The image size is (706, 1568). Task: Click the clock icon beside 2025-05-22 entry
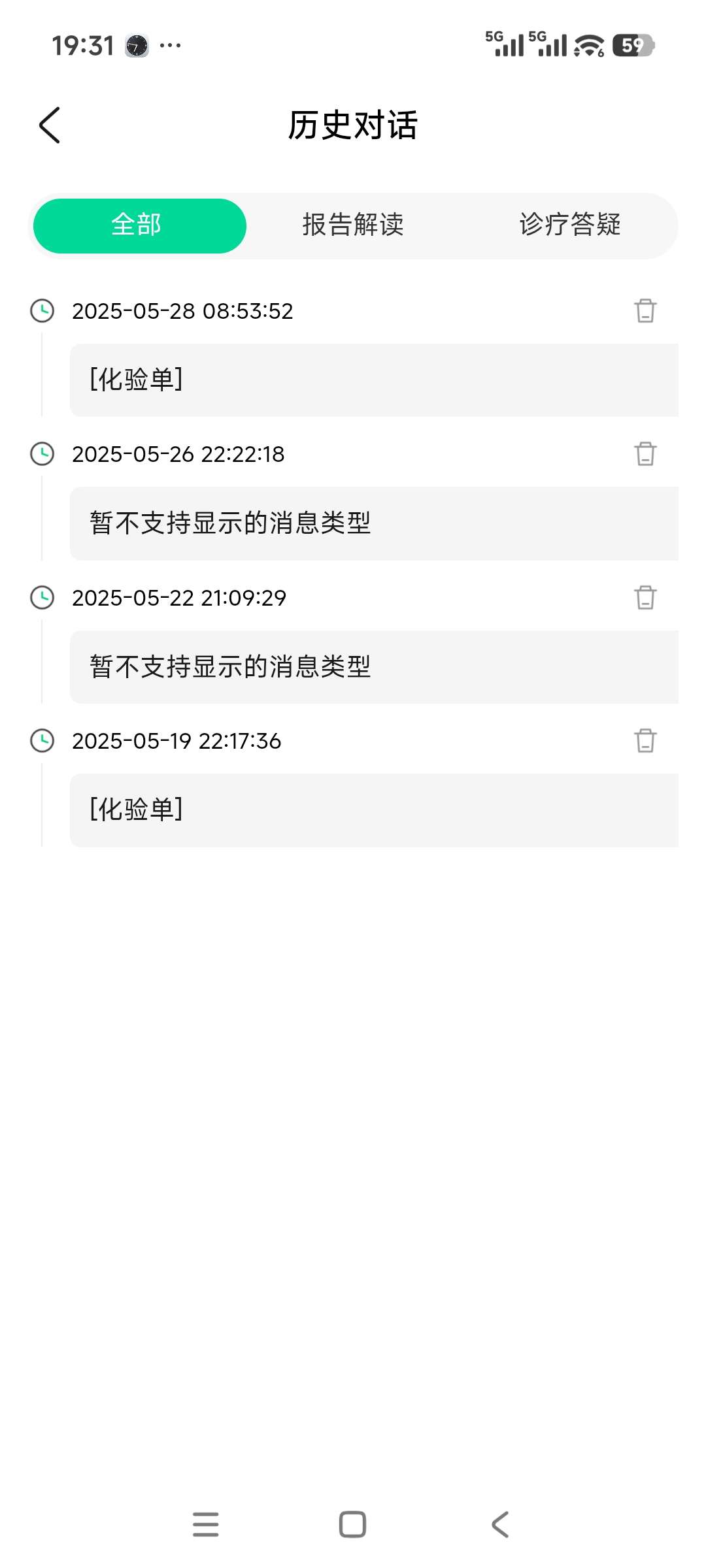(x=42, y=598)
